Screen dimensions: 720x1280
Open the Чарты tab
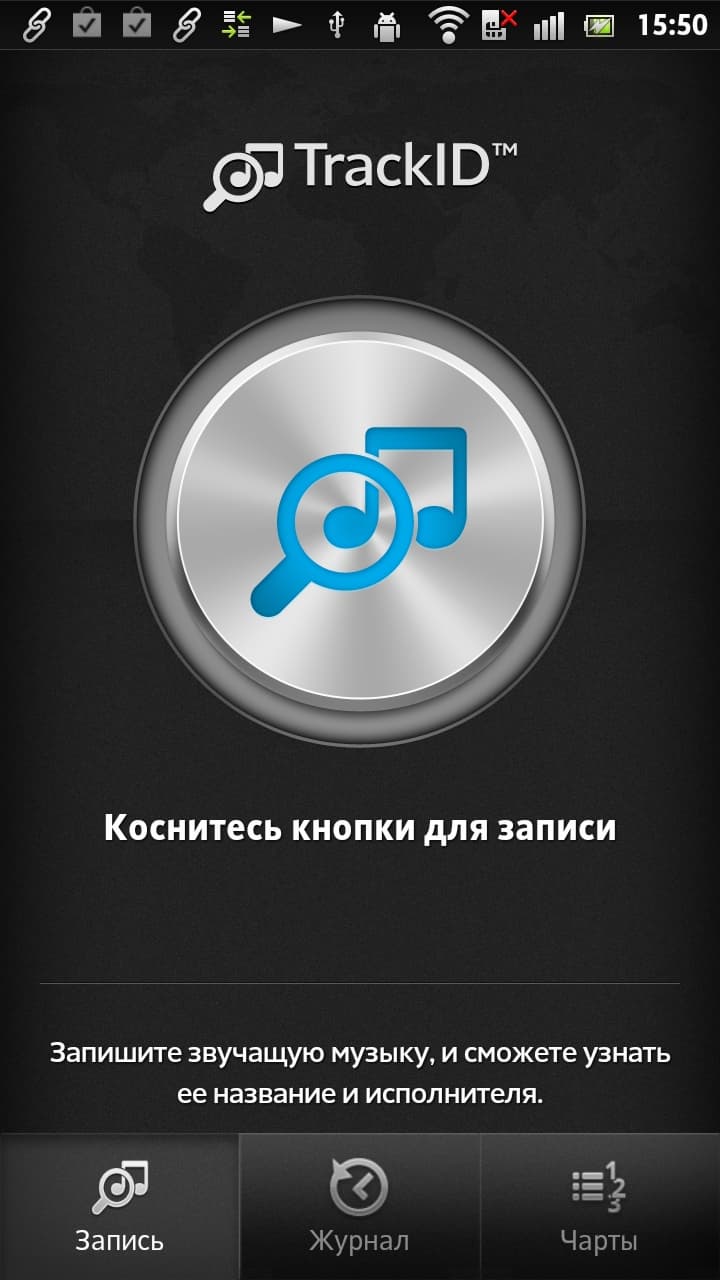point(600,1207)
